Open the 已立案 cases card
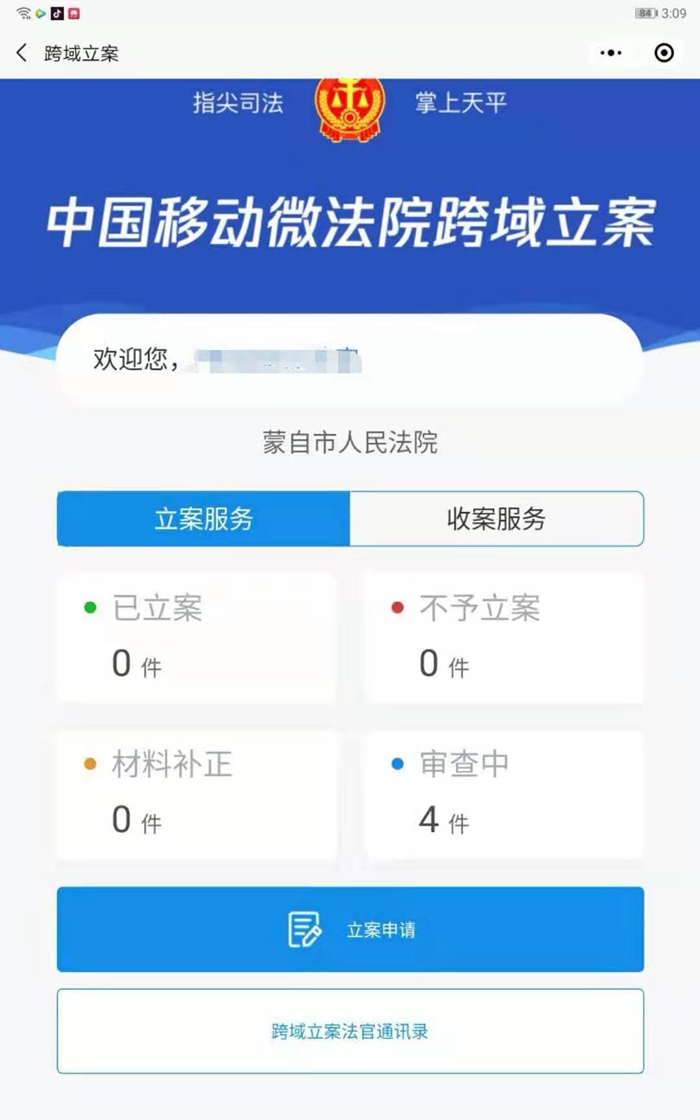Screen dimensions: 700x1120 coord(197,637)
